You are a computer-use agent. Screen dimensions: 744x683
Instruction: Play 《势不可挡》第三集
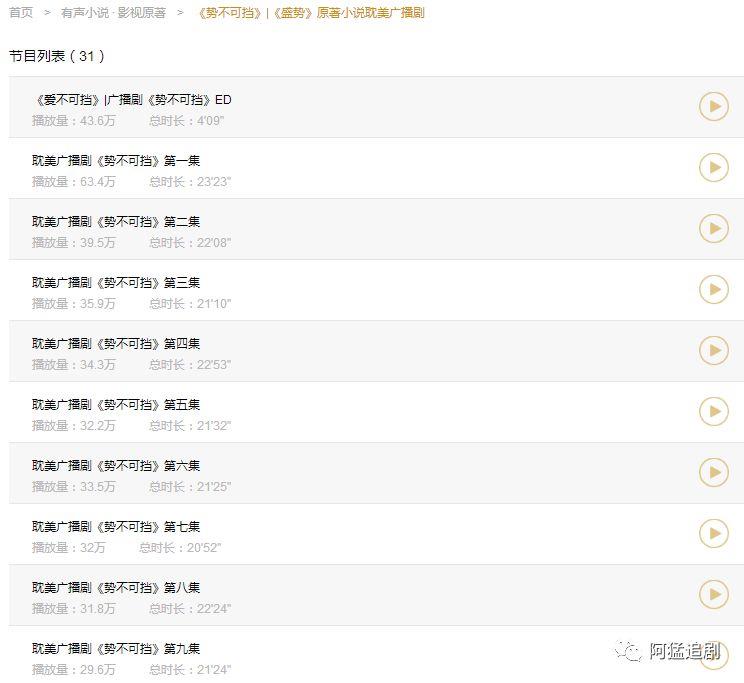coord(713,289)
